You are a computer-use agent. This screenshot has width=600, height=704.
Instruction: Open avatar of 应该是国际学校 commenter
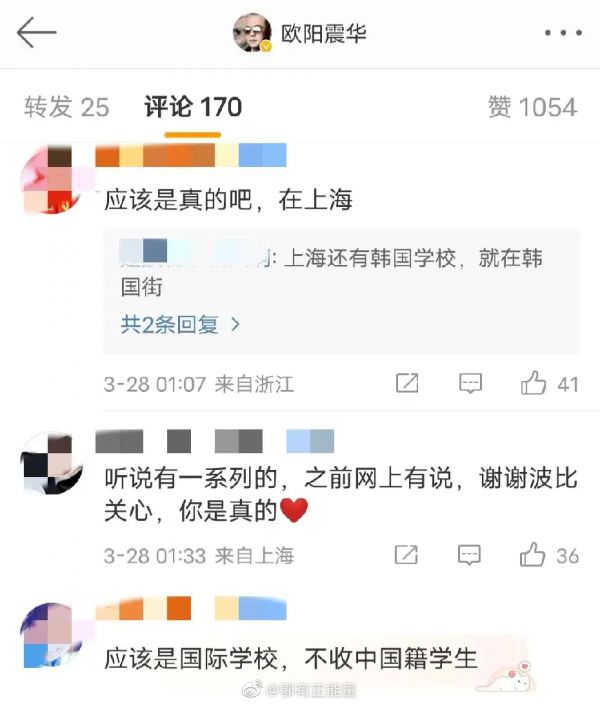pyautogui.click(x=52, y=636)
